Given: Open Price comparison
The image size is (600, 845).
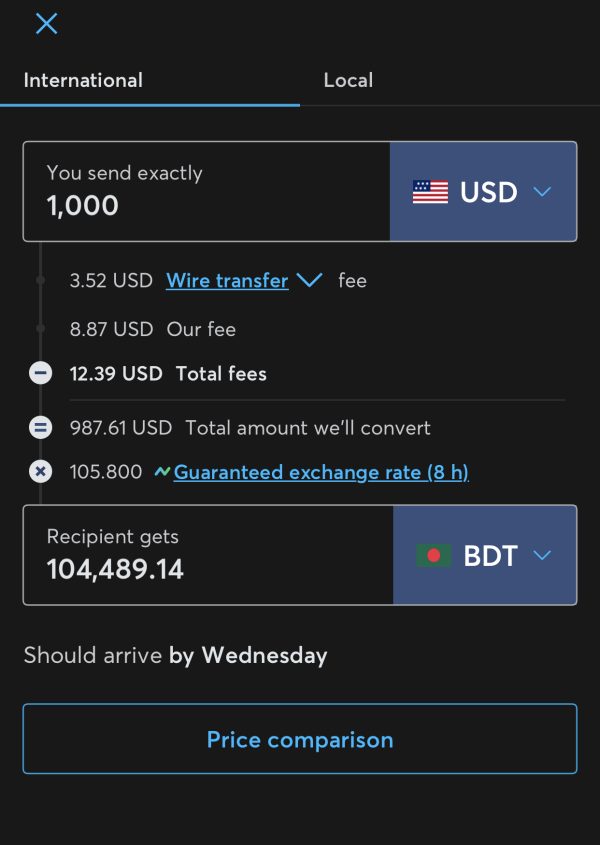Looking at the screenshot, I should point(300,740).
